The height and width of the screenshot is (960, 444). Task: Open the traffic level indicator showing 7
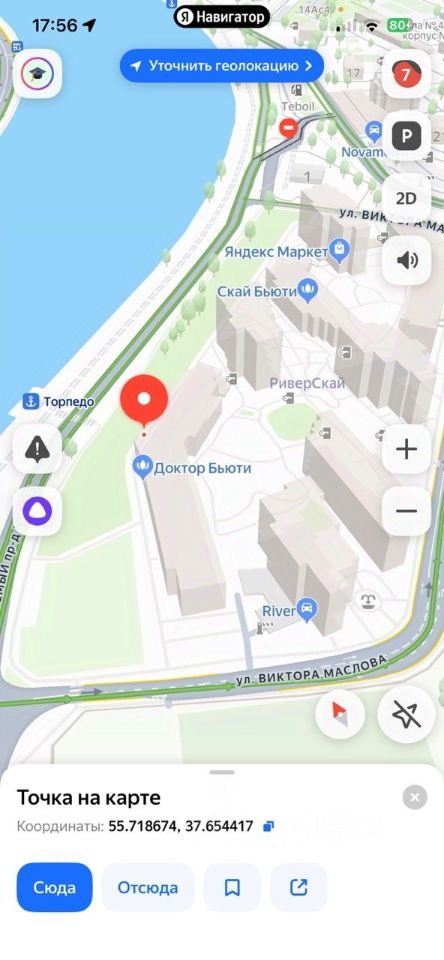(x=407, y=75)
